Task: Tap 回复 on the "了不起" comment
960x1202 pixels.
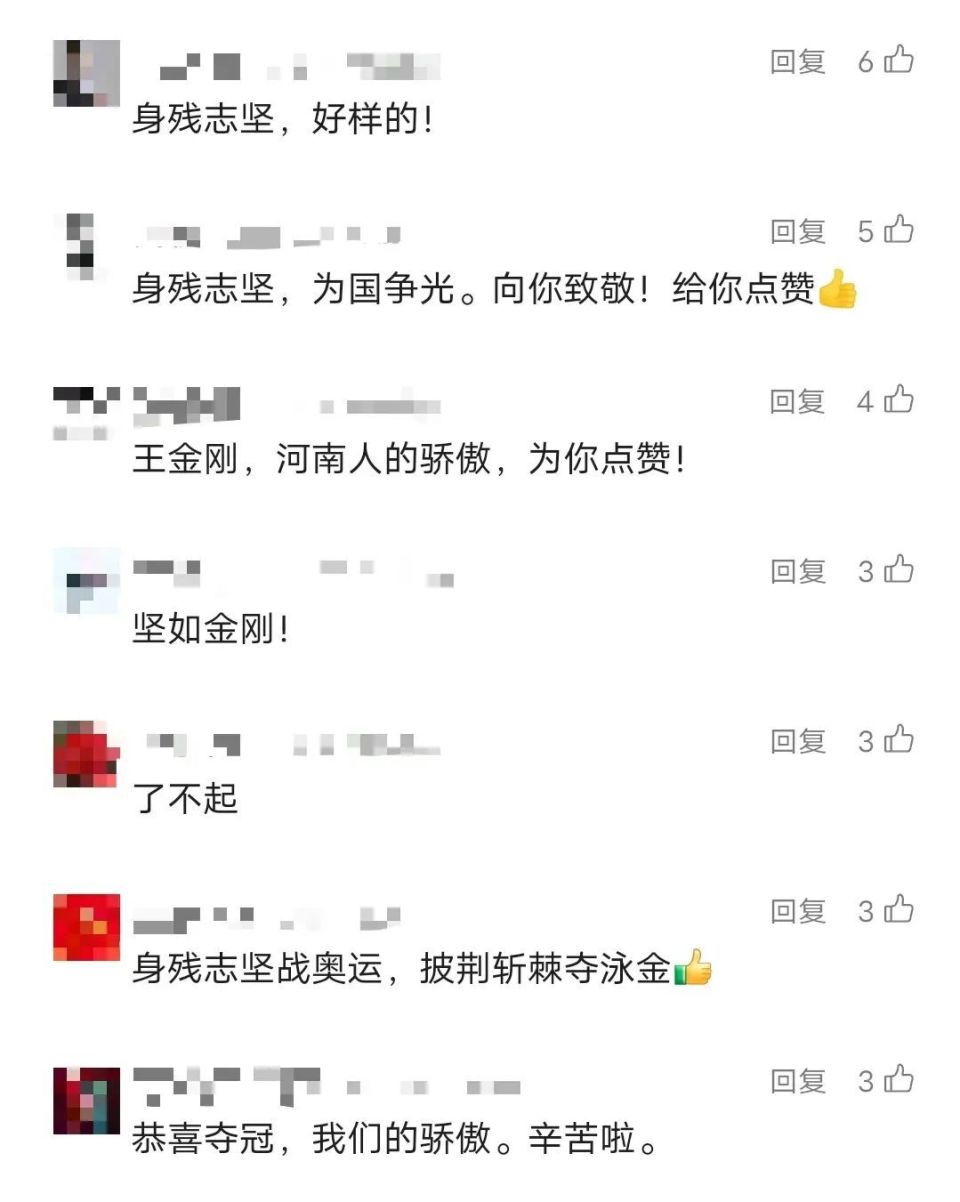Action: (x=797, y=740)
